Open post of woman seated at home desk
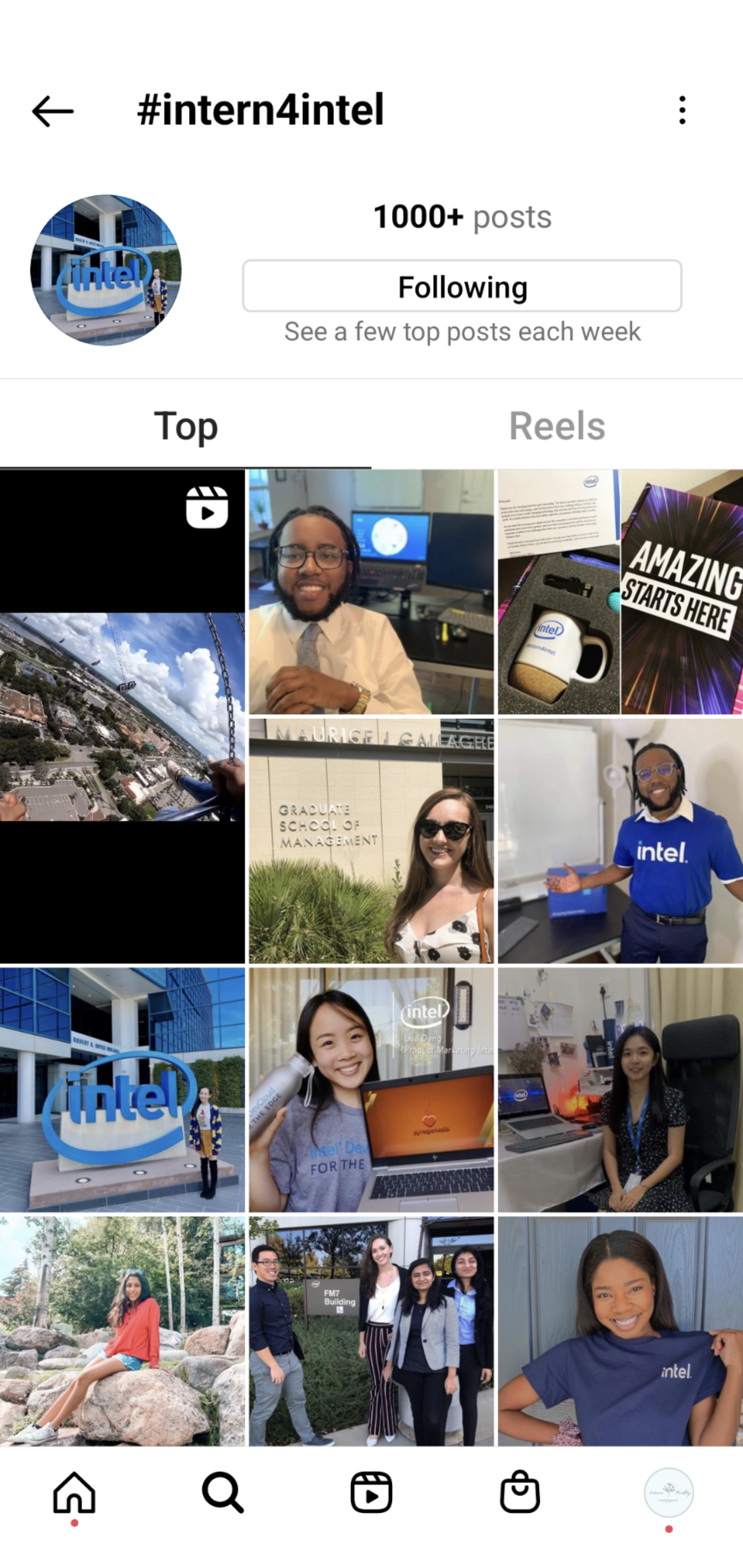743x1568 pixels. (x=620, y=1089)
